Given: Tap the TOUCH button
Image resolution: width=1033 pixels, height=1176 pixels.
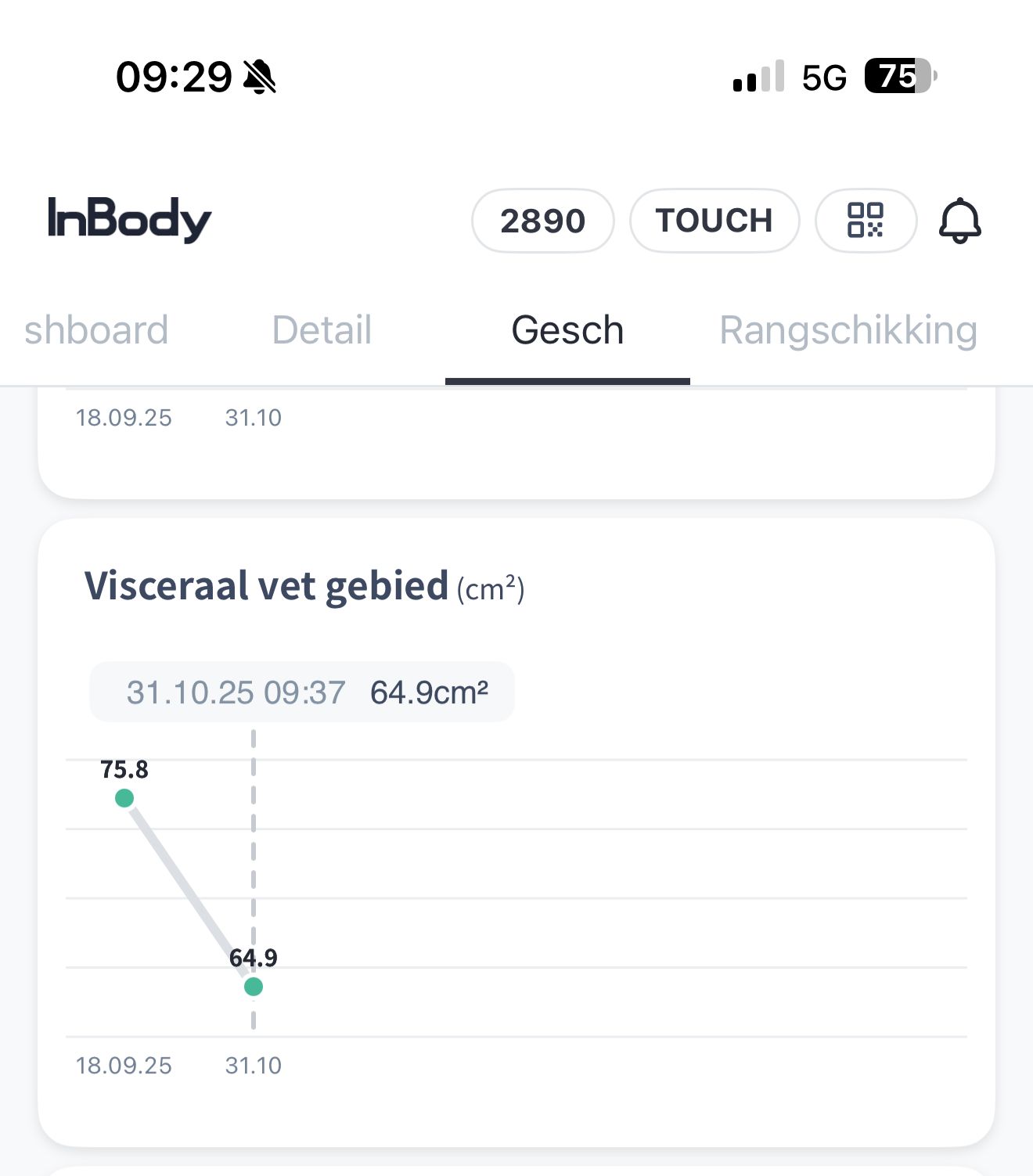Looking at the screenshot, I should coord(714,221).
